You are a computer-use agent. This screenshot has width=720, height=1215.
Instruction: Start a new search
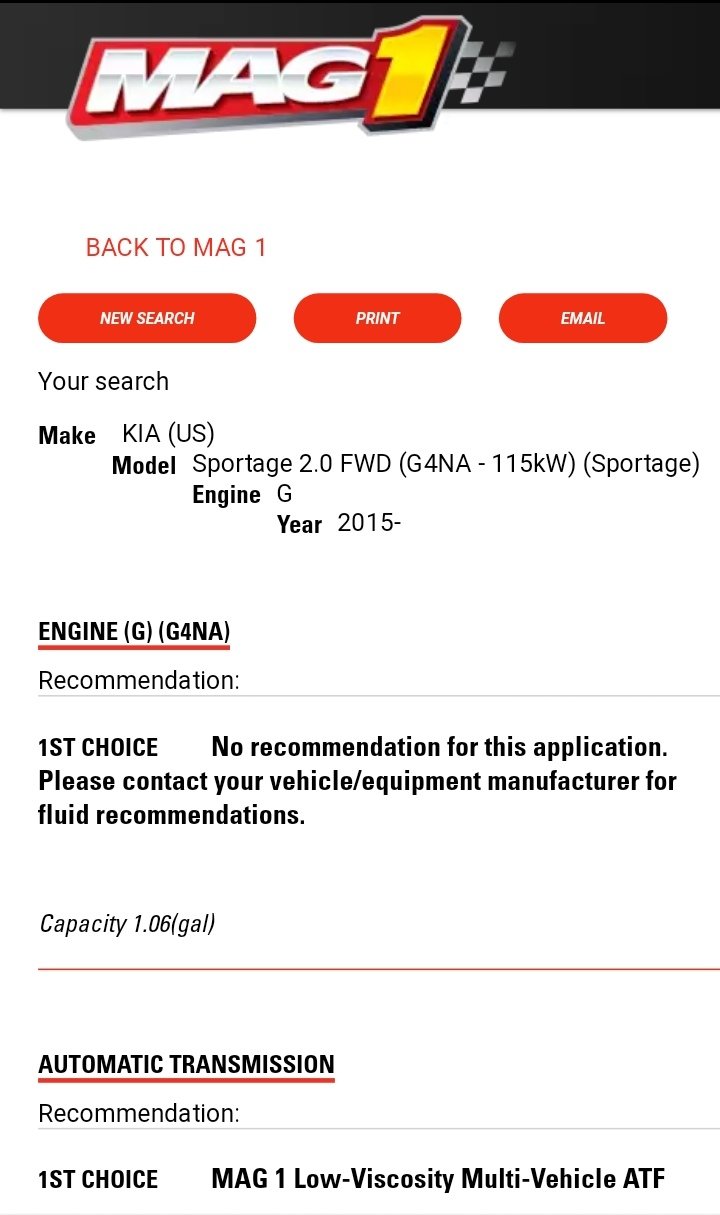[147, 318]
